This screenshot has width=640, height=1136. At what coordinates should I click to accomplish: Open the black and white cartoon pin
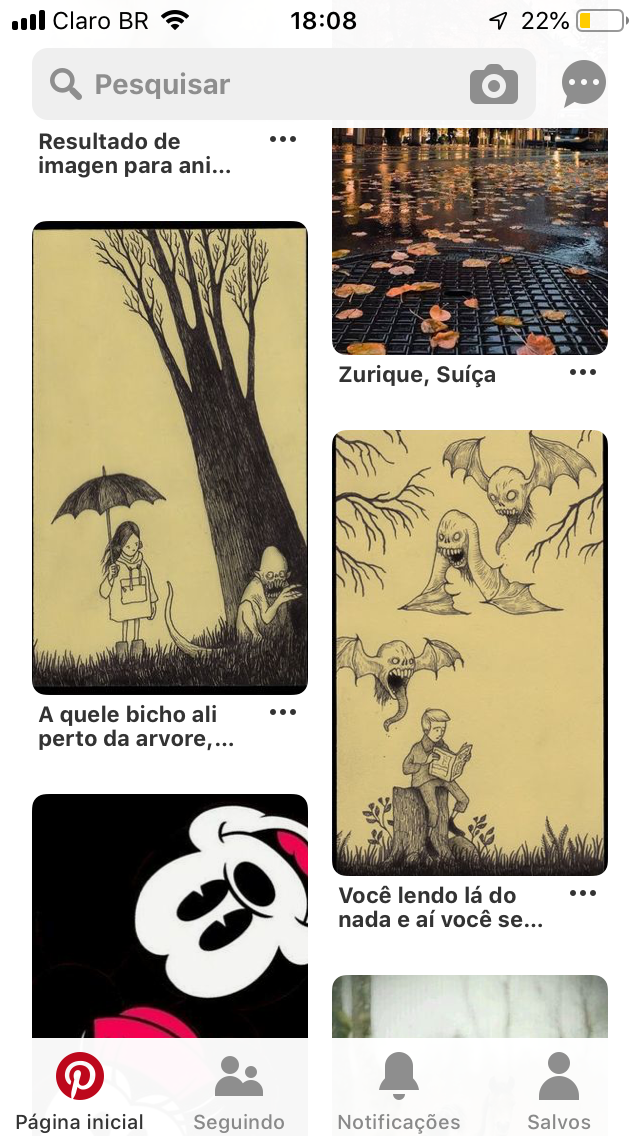click(x=170, y=916)
